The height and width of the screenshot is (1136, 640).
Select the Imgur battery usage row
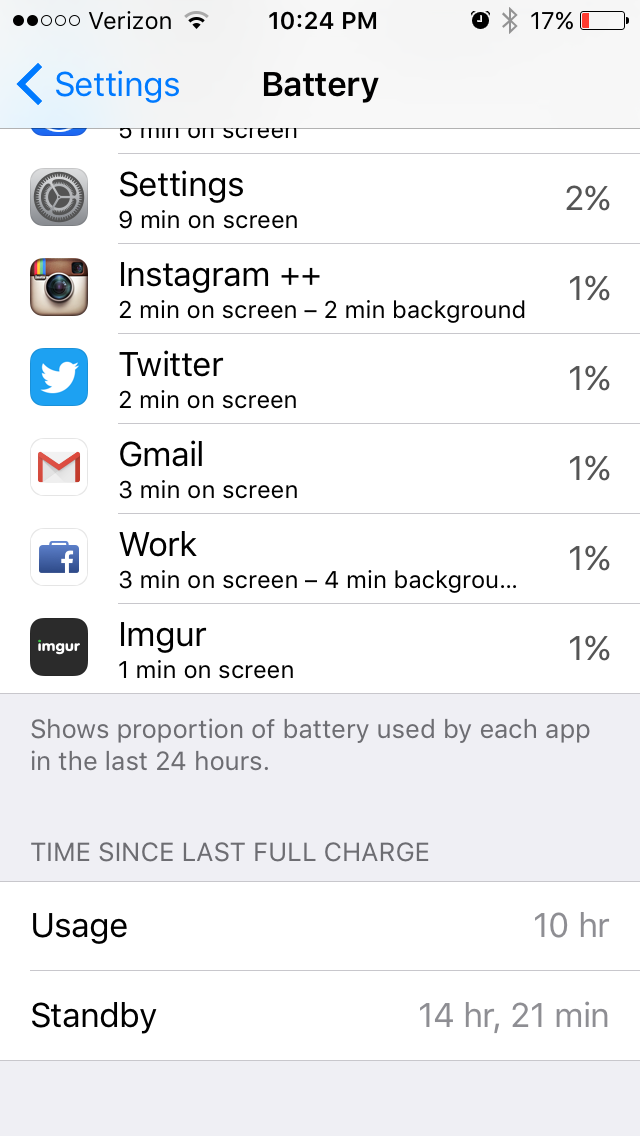320,648
